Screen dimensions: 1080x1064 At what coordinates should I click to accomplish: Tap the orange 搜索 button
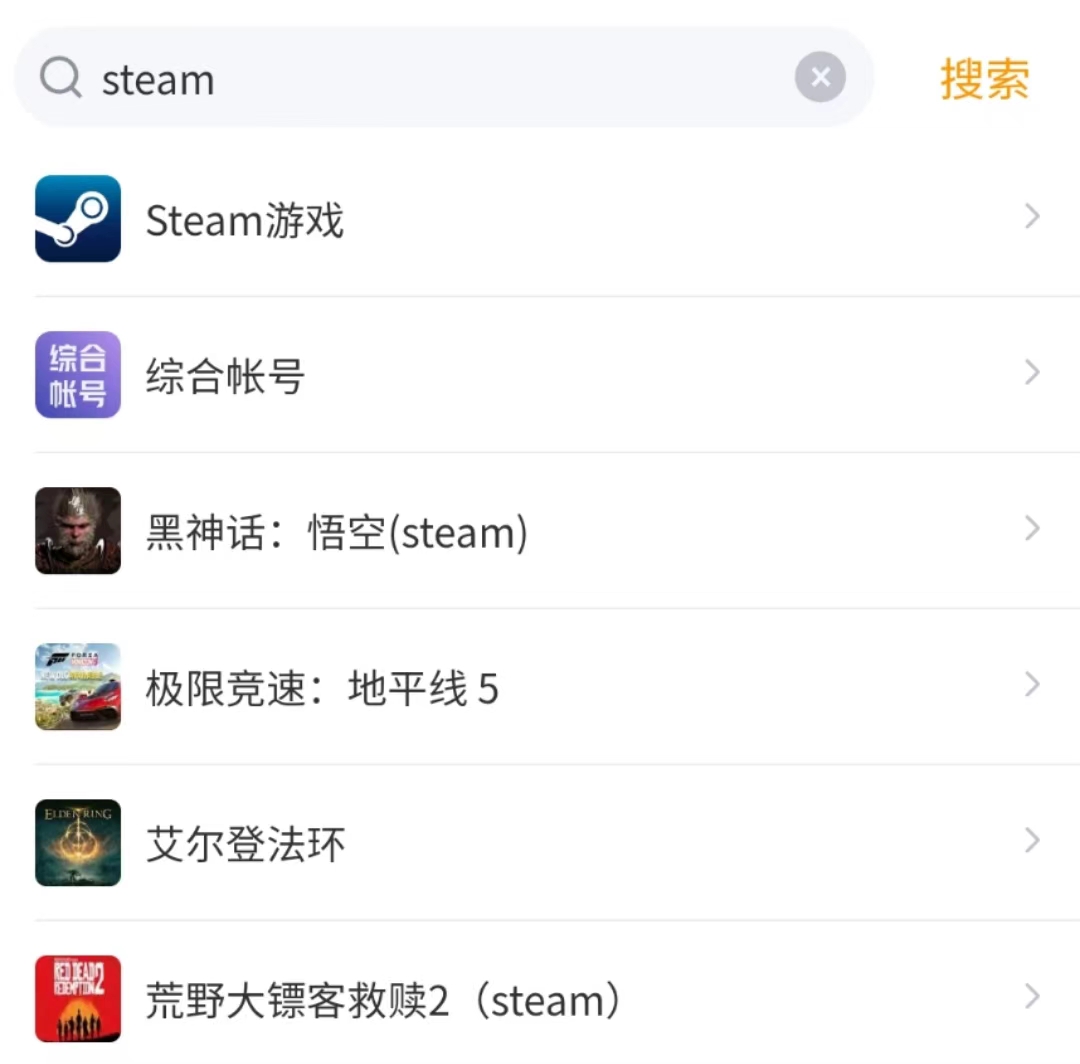pyautogui.click(x=984, y=79)
